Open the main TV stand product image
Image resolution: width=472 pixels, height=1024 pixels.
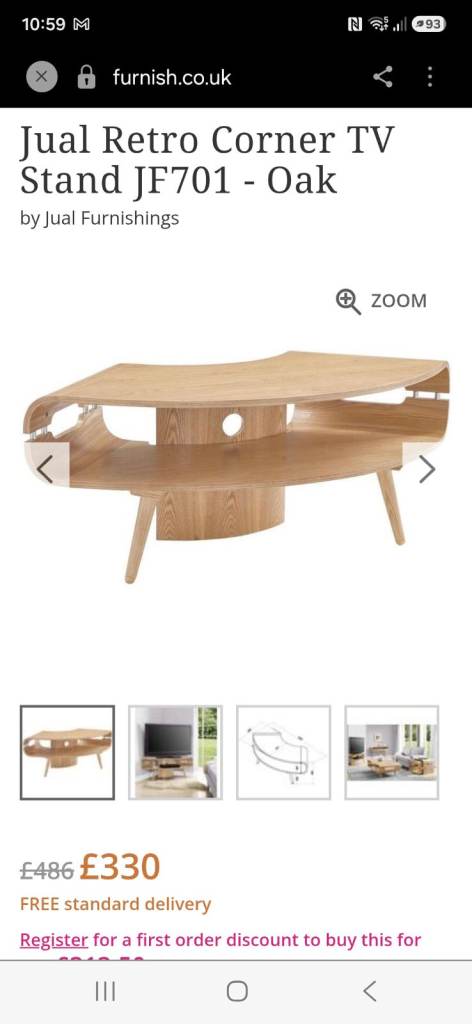(x=236, y=466)
